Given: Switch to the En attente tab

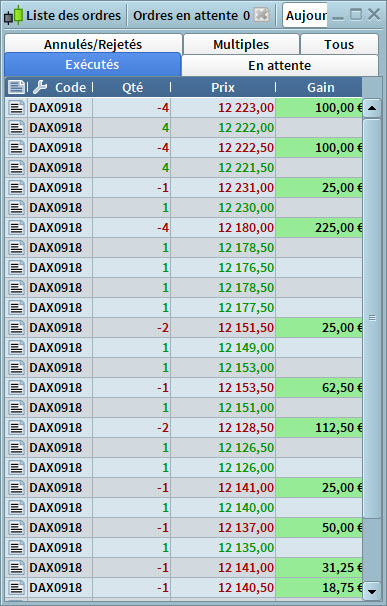Looking at the screenshot, I should [x=280, y=65].
